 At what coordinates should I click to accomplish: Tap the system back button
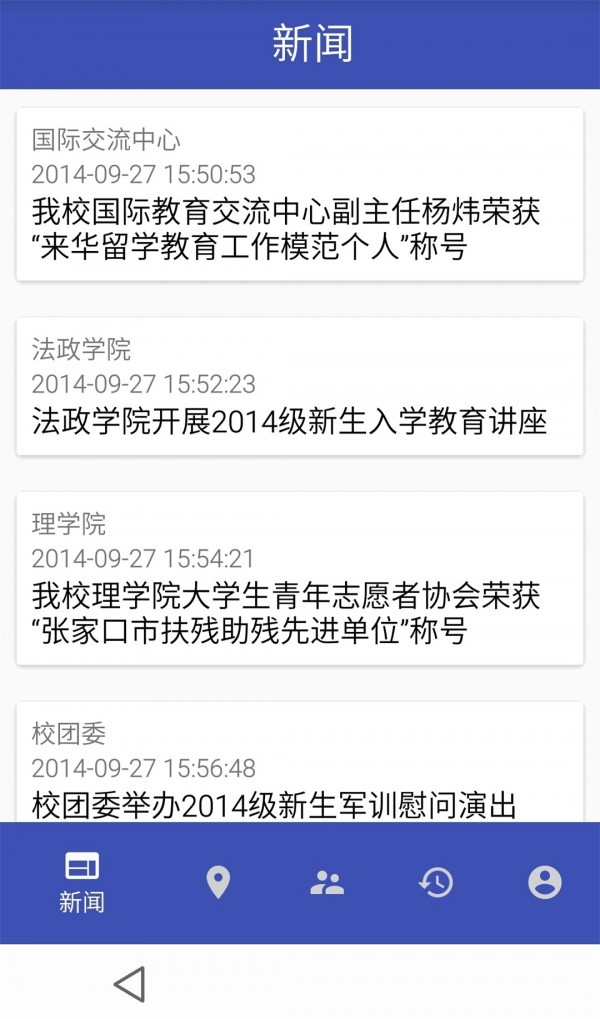tap(130, 984)
